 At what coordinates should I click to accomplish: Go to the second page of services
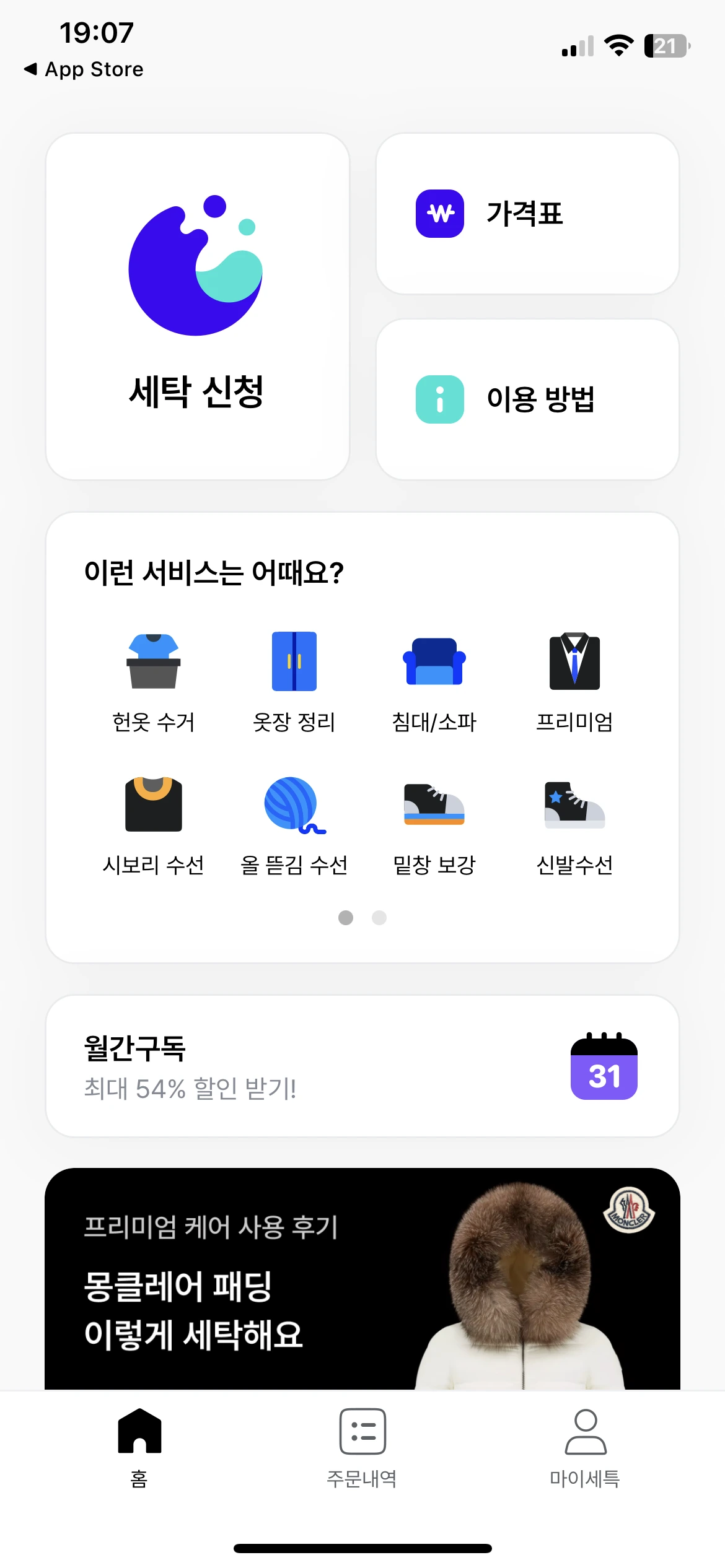tap(379, 918)
